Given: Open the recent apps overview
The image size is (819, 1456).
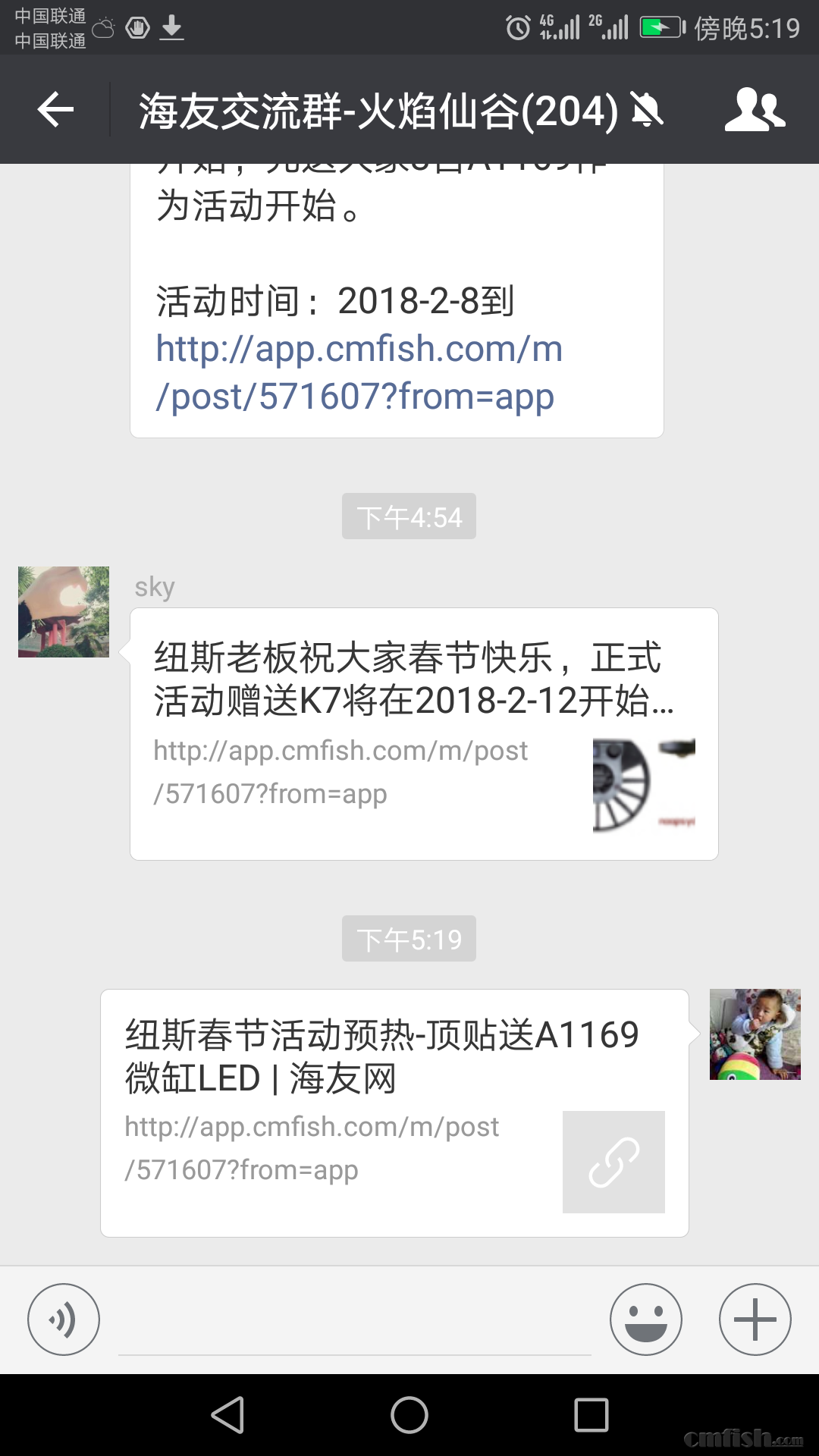Looking at the screenshot, I should click(591, 1415).
